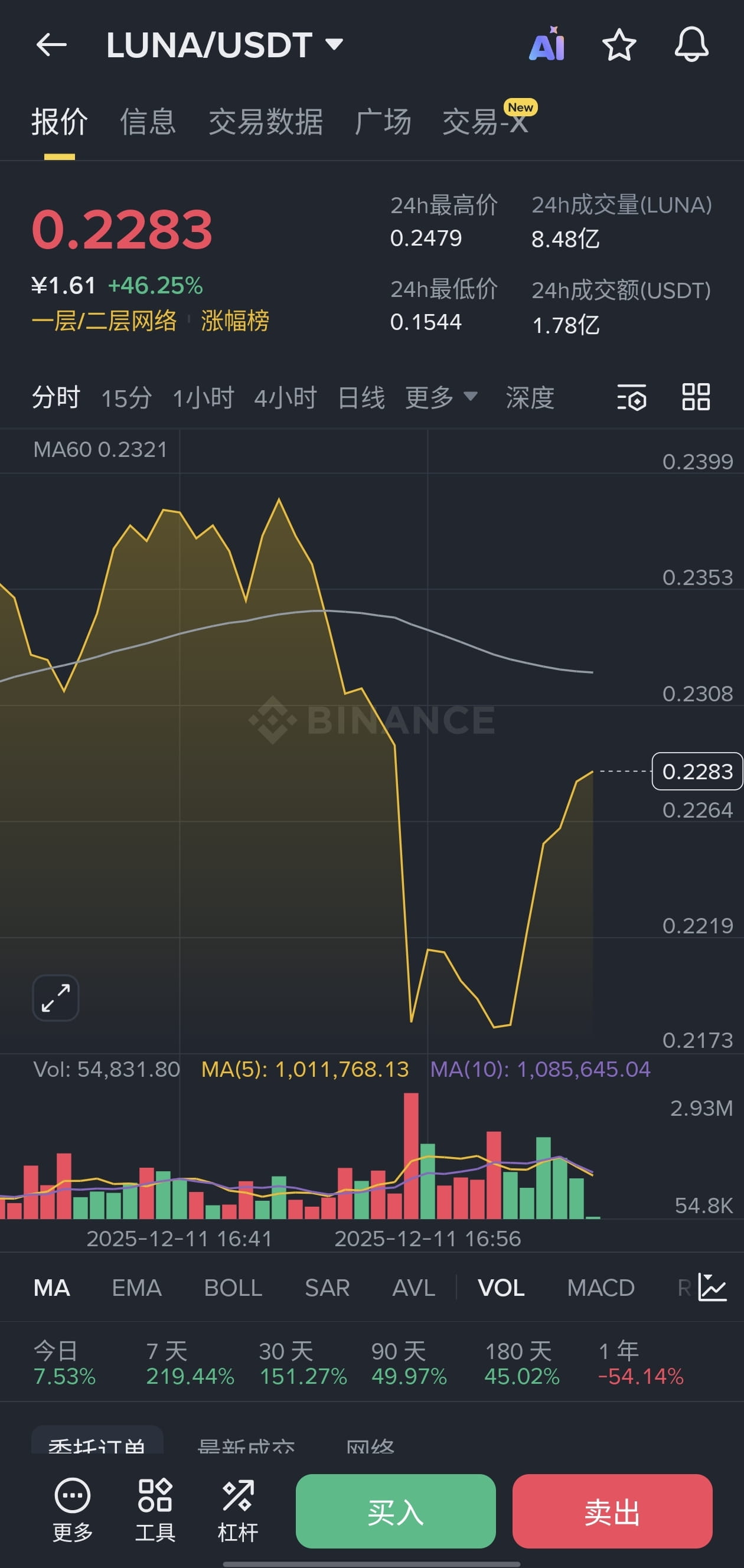Image resolution: width=744 pixels, height=1568 pixels.
Task: Open the AI analysis icon
Action: [x=547, y=44]
